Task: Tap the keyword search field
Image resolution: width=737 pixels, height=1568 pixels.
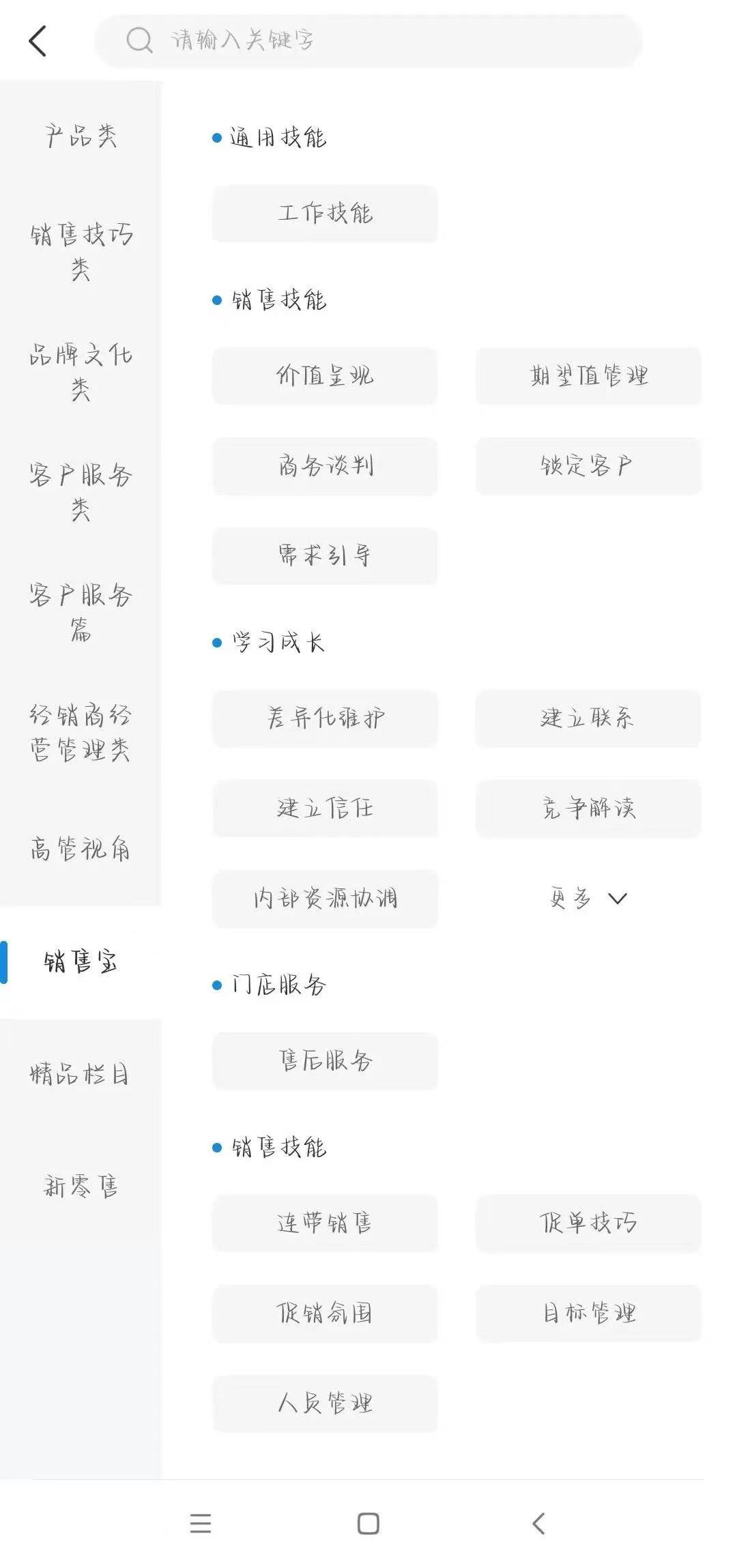Action: click(369, 41)
